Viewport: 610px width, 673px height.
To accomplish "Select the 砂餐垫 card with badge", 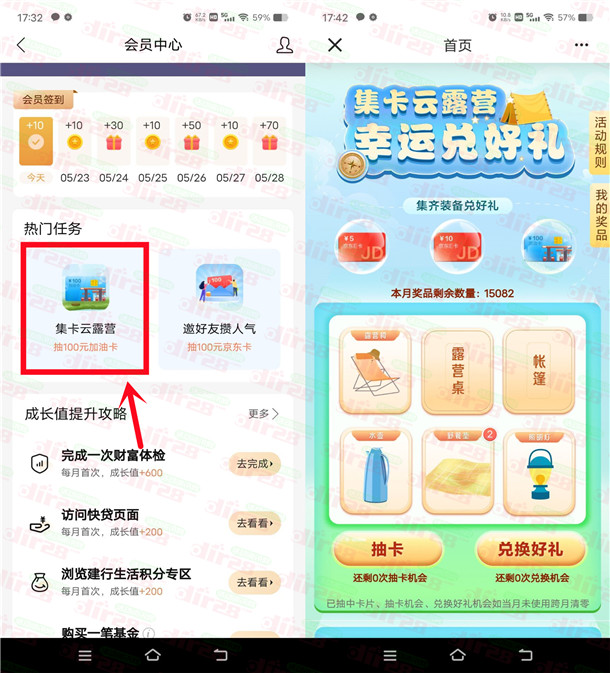I will (457, 465).
